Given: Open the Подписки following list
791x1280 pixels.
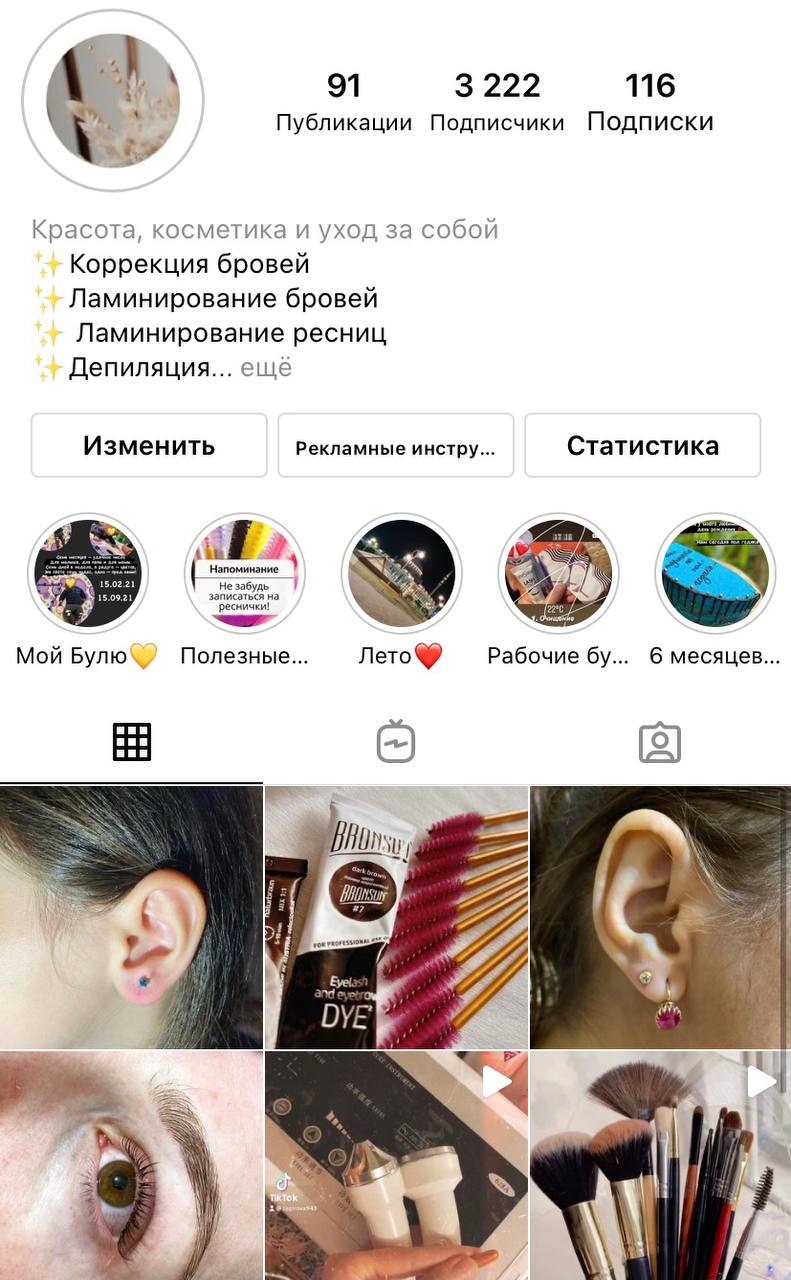Looking at the screenshot, I should pos(650,102).
